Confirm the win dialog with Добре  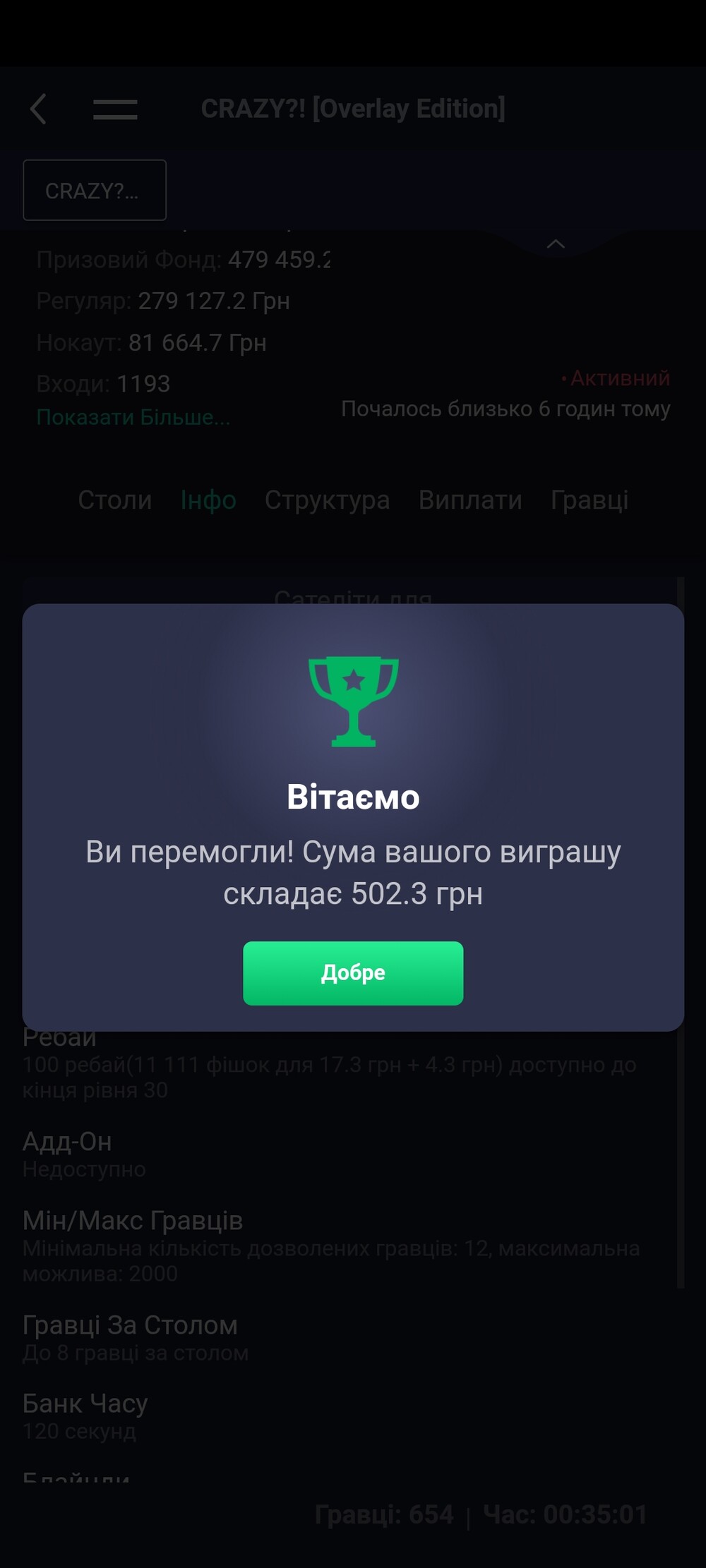[x=353, y=972]
